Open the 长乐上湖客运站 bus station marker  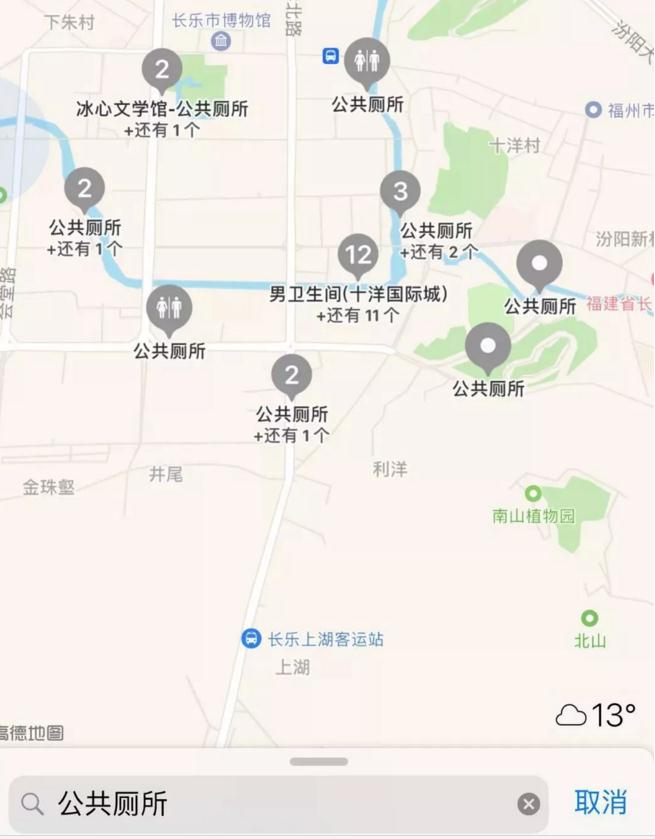252,638
